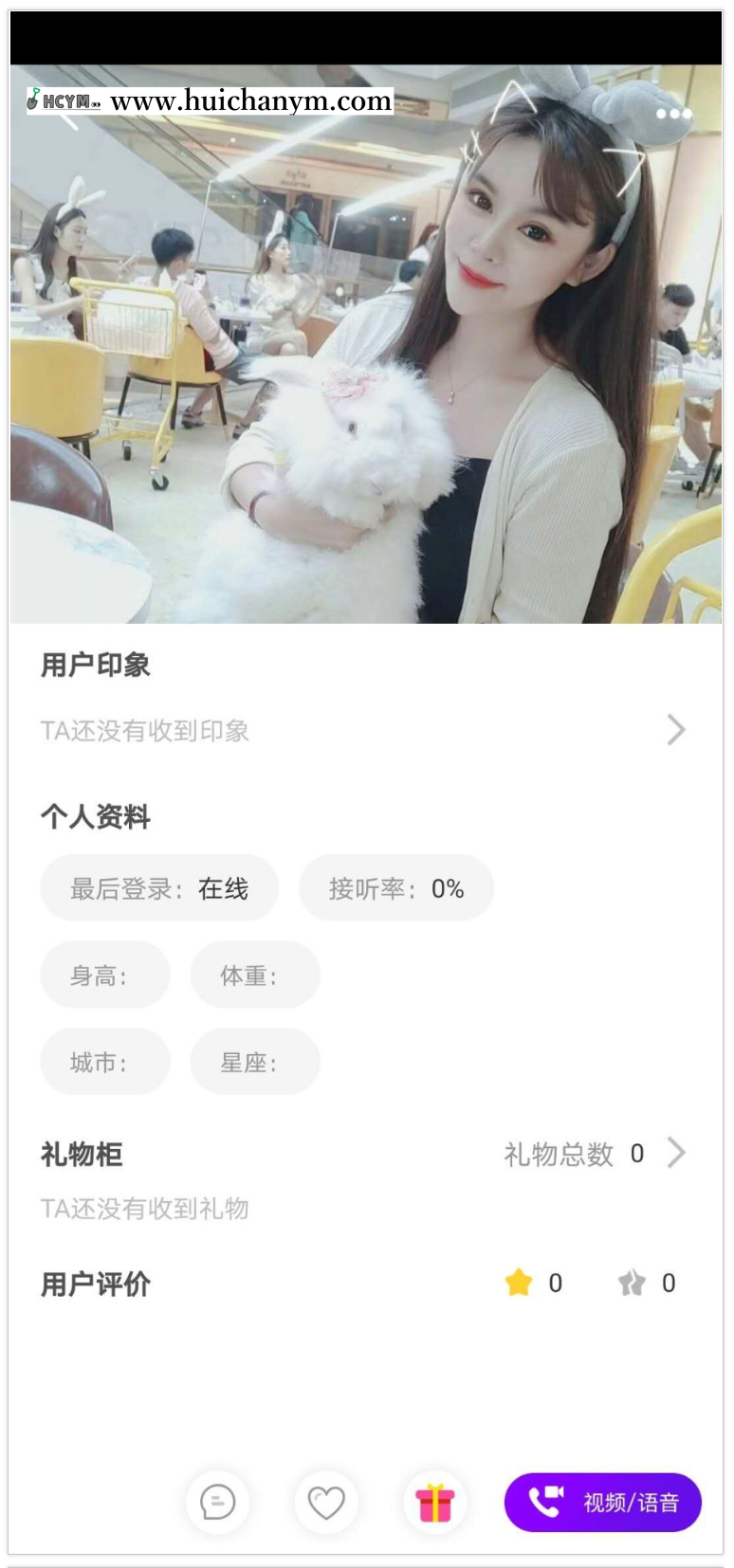Expand the 用户印象 section with its chevron
The width and height of the screenshot is (734, 1568).
(x=675, y=730)
